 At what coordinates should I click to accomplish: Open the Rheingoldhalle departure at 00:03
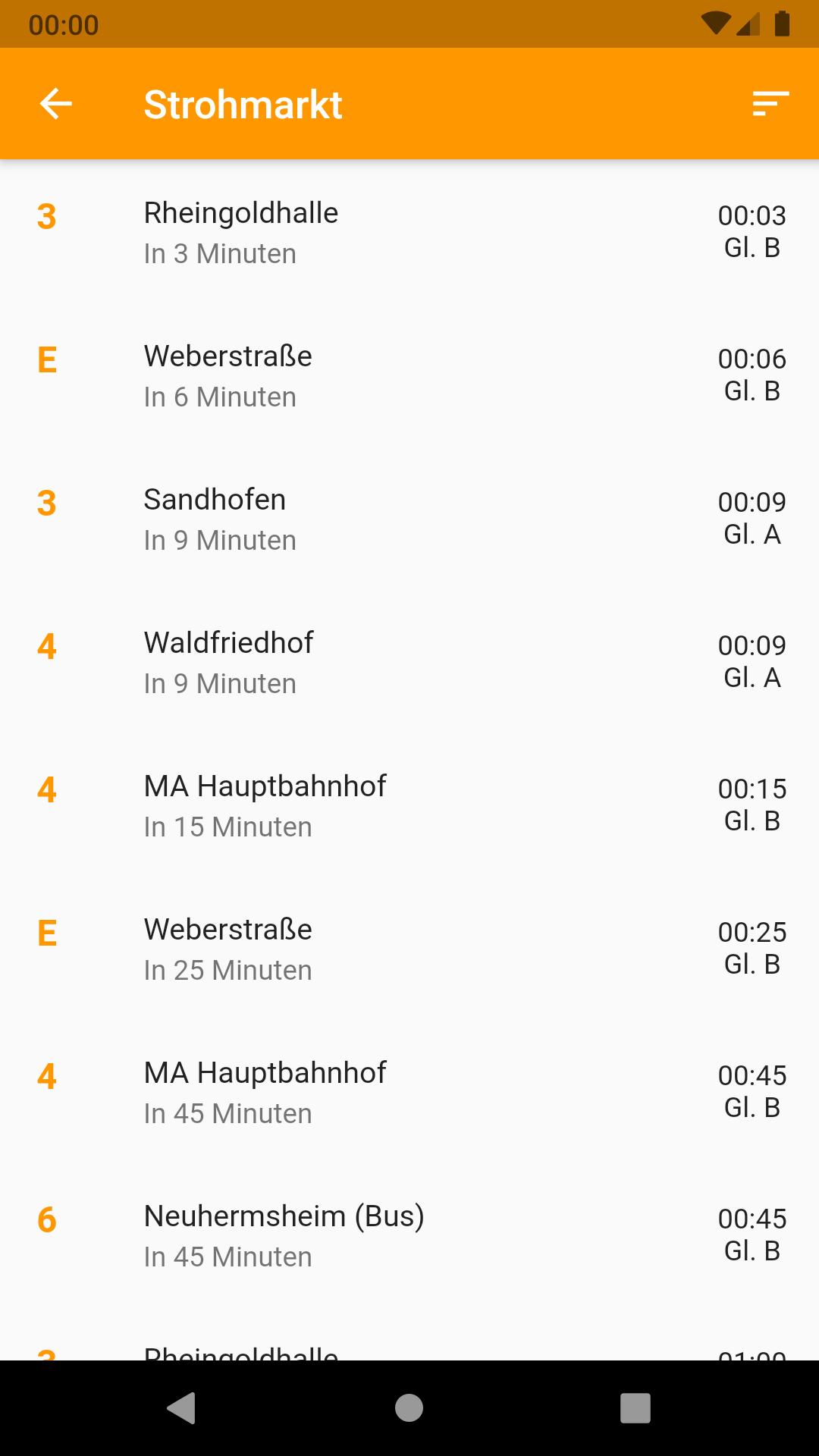click(409, 232)
